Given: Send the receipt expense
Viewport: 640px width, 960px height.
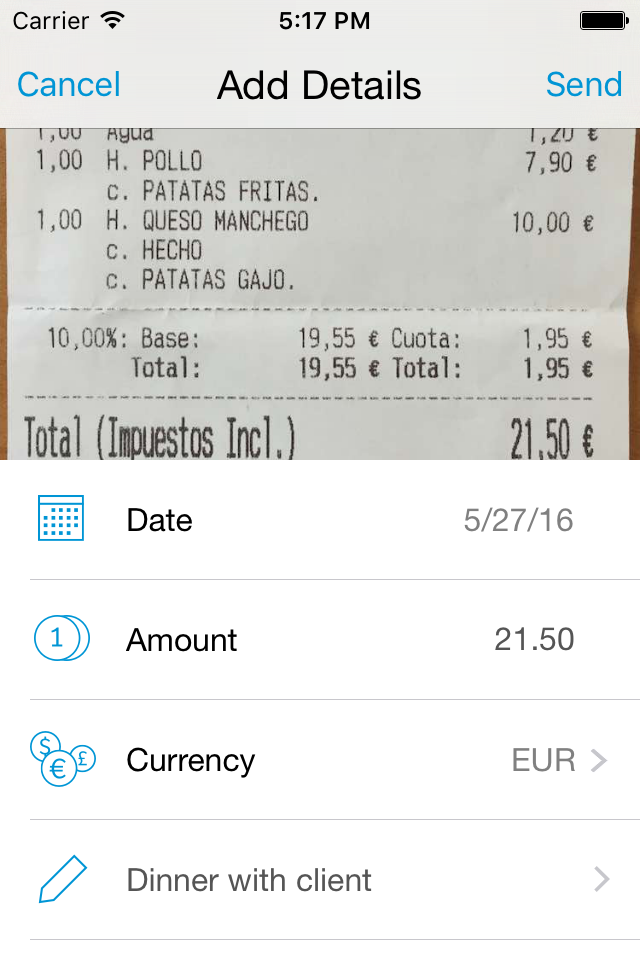Looking at the screenshot, I should (584, 85).
